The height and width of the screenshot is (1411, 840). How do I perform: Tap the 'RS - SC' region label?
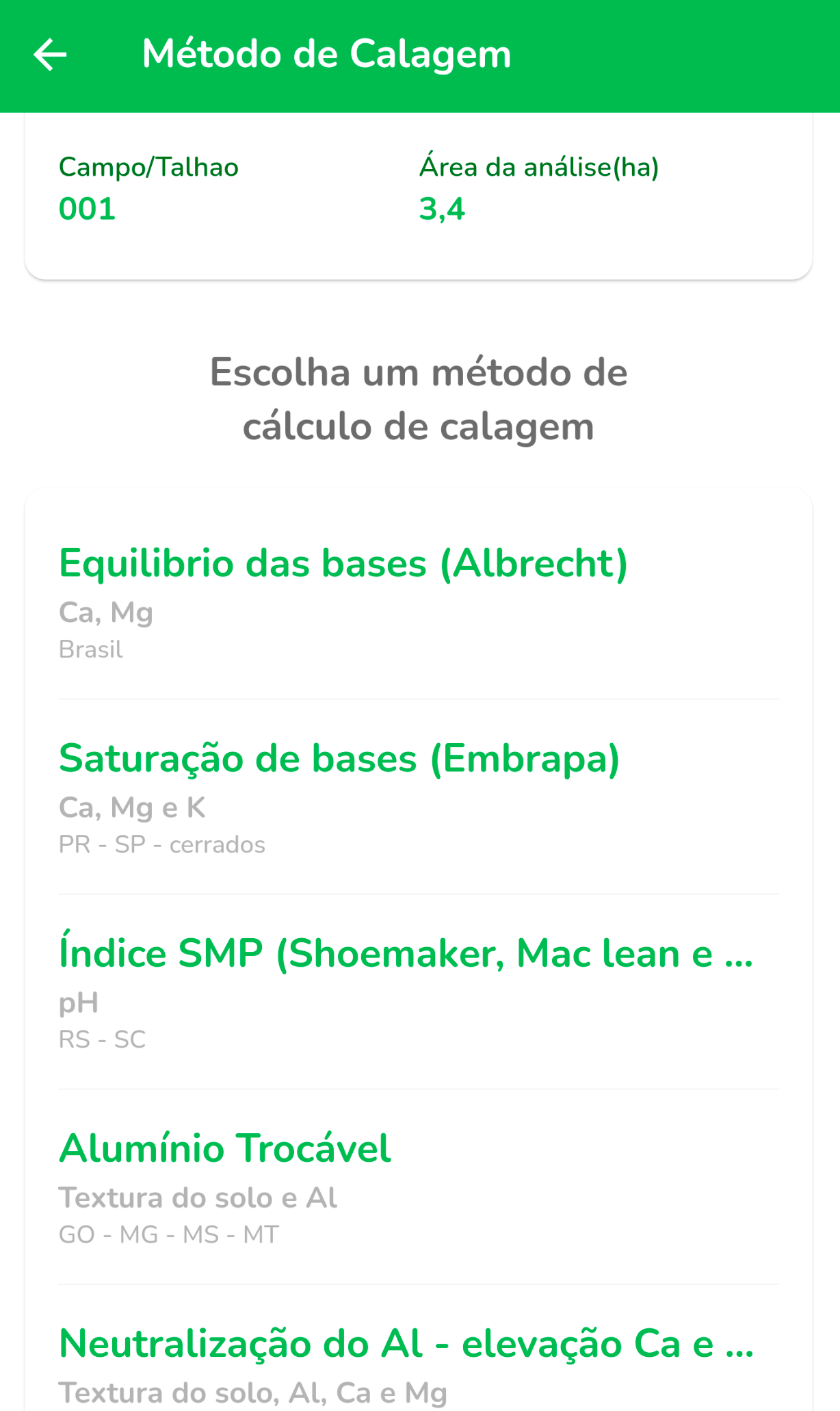tap(102, 1039)
